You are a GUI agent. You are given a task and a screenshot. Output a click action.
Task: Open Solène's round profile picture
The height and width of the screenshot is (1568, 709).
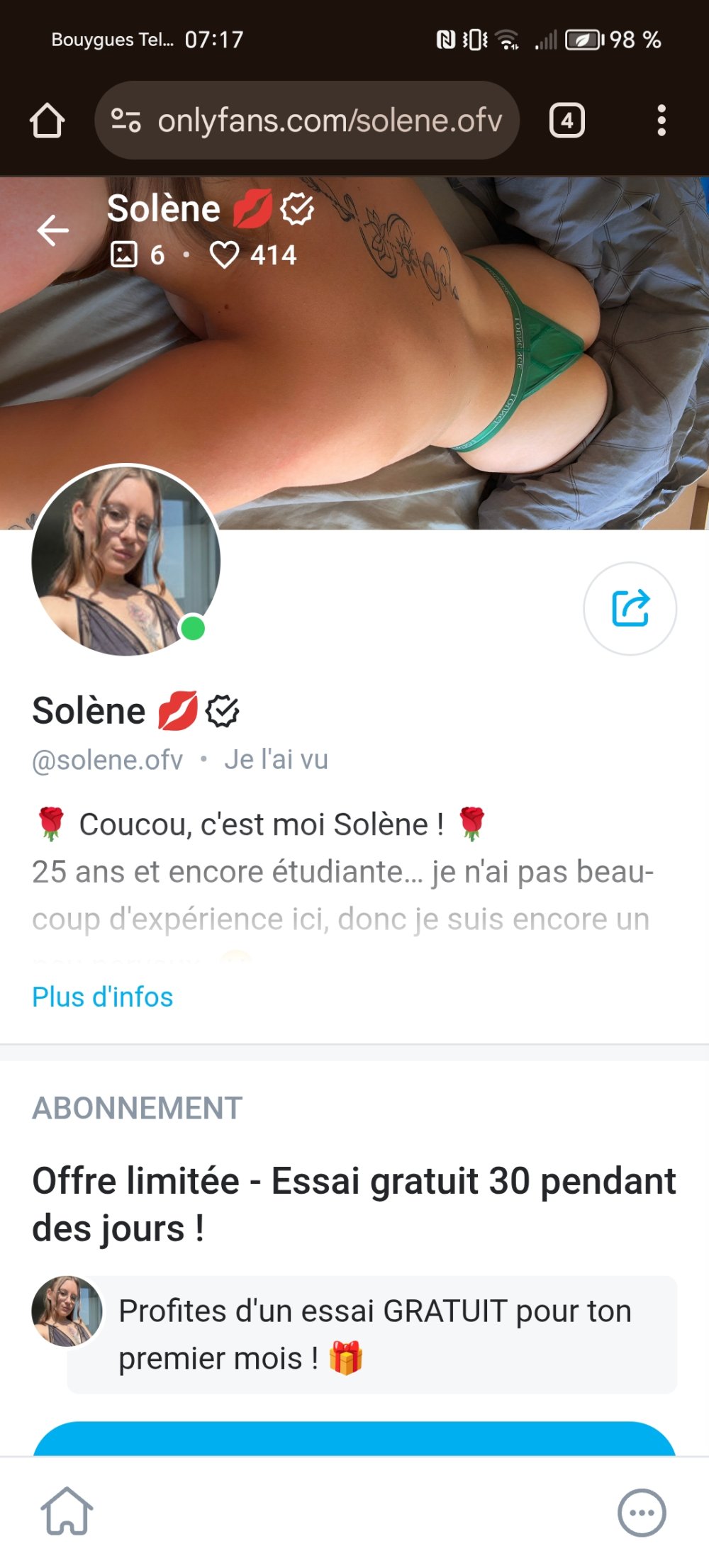click(126, 560)
